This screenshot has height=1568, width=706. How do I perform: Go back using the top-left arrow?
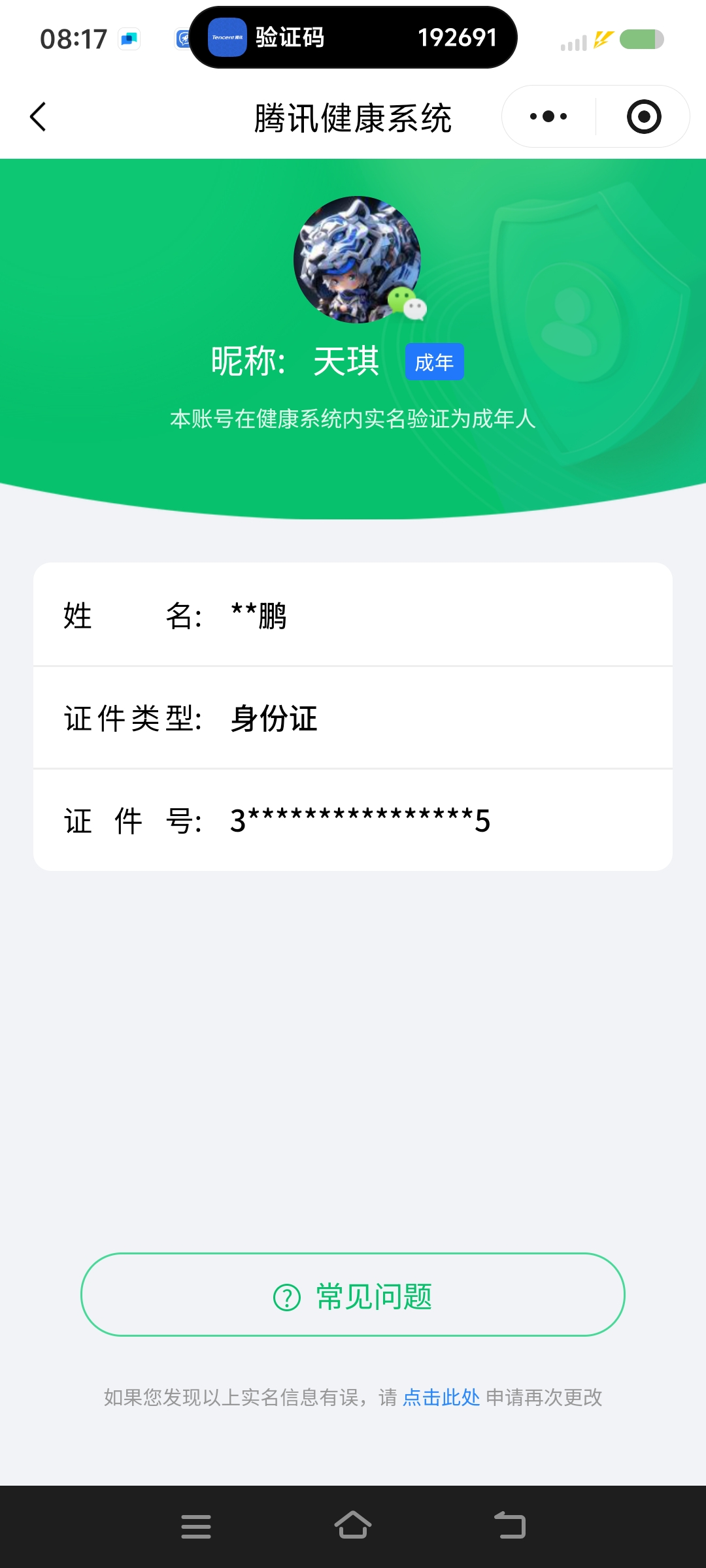tap(39, 117)
